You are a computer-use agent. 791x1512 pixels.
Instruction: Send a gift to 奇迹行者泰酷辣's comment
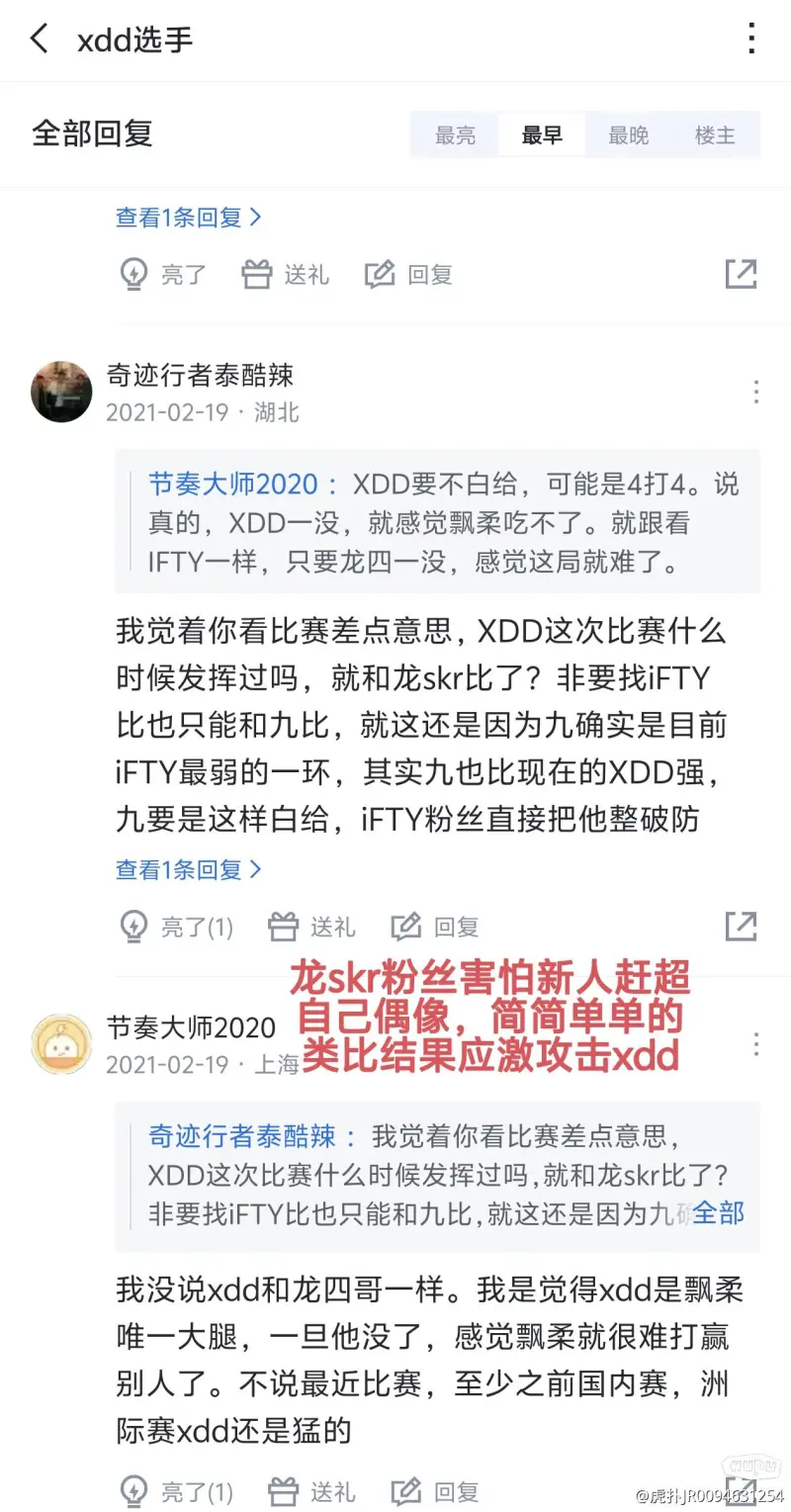[312, 927]
